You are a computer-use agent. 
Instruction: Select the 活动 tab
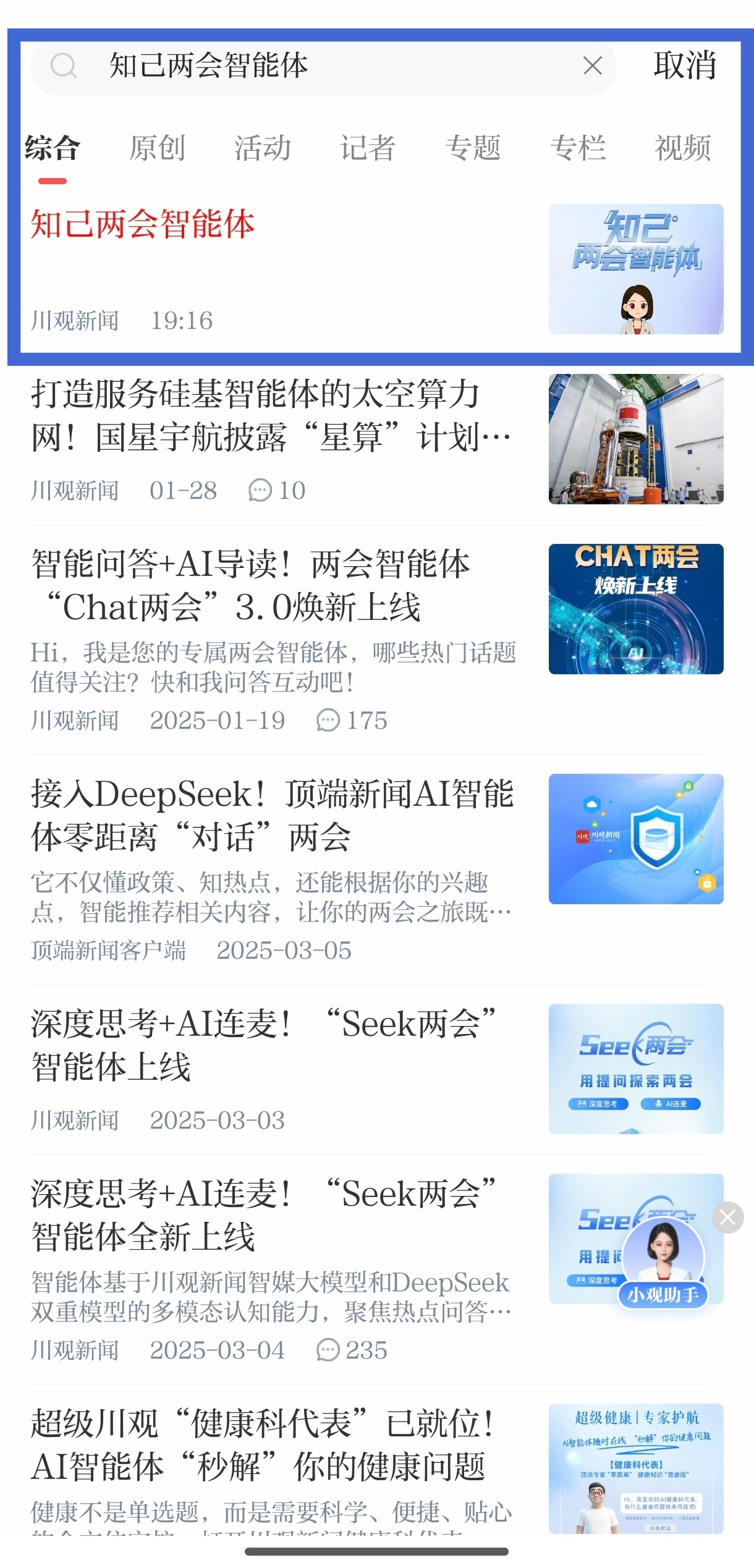click(262, 148)
